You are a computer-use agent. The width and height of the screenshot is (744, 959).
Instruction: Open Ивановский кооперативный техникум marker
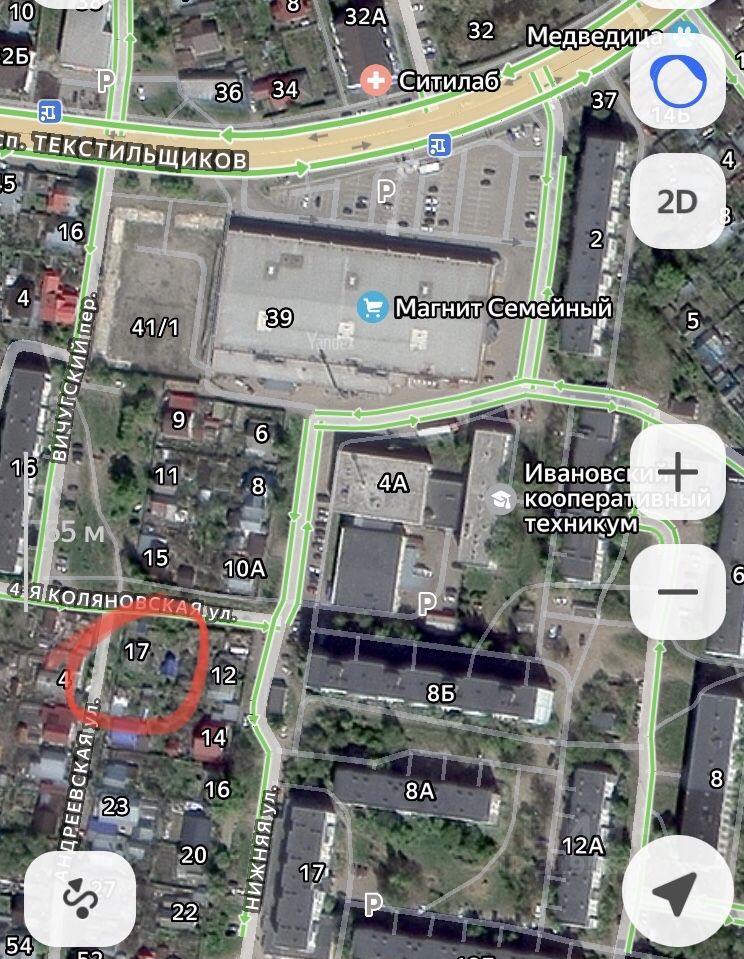click(x=499, y=497)
